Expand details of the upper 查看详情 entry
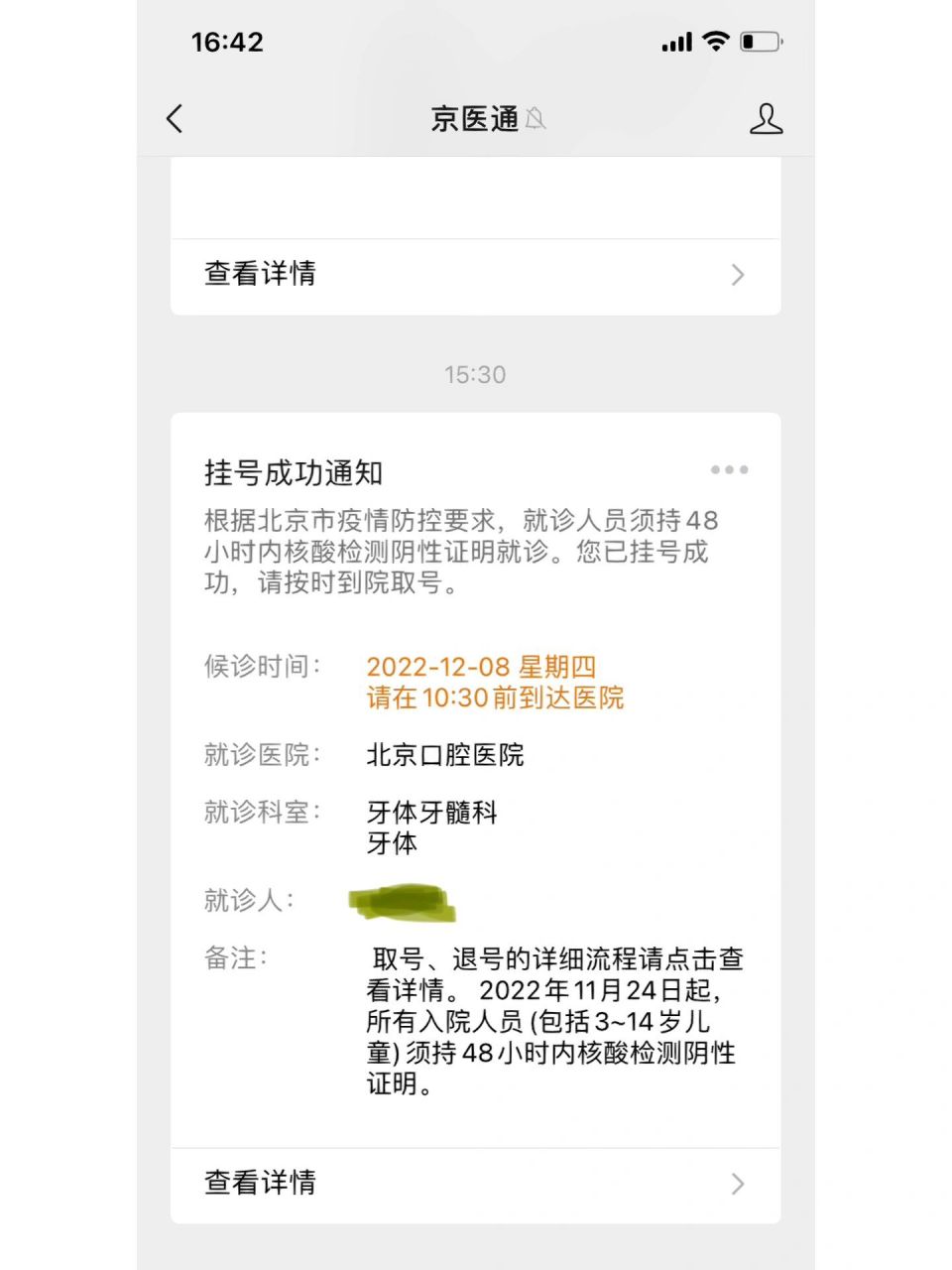 [x=259, y=275]
